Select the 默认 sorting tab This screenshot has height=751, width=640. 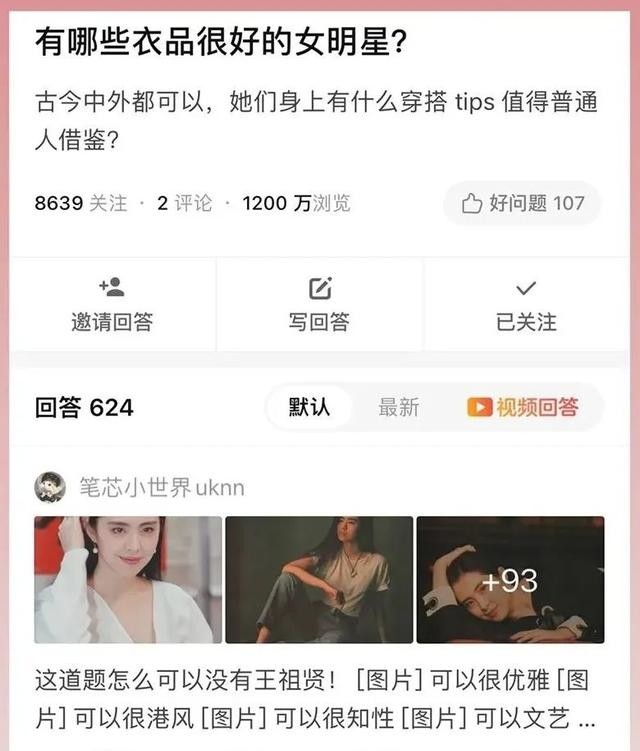[x=308, y=407]
